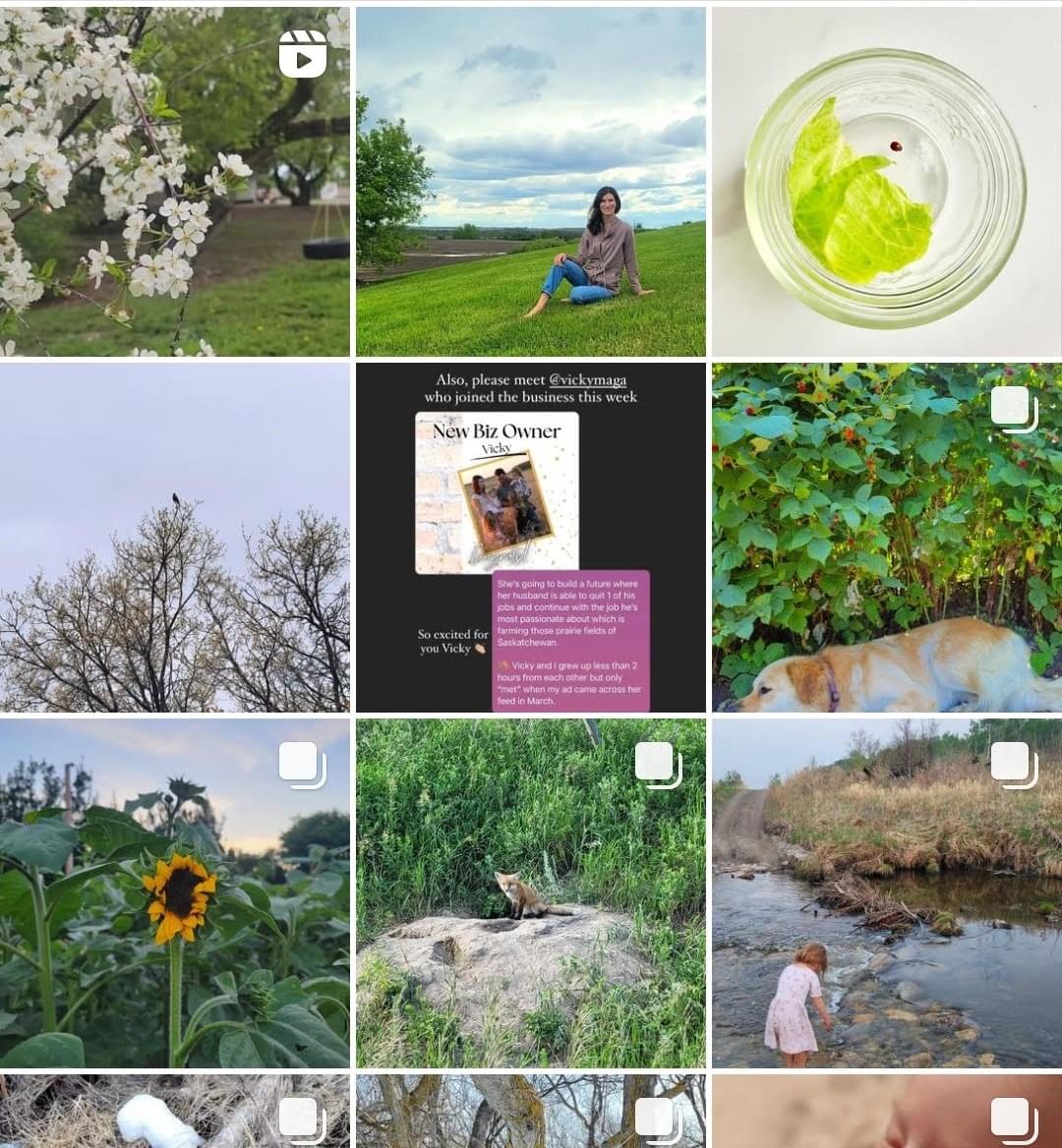The width and height of the screenshot is (1062, 1148).
Task: Open the New Biz Owner Vicky post
Action: pos(531,538)
